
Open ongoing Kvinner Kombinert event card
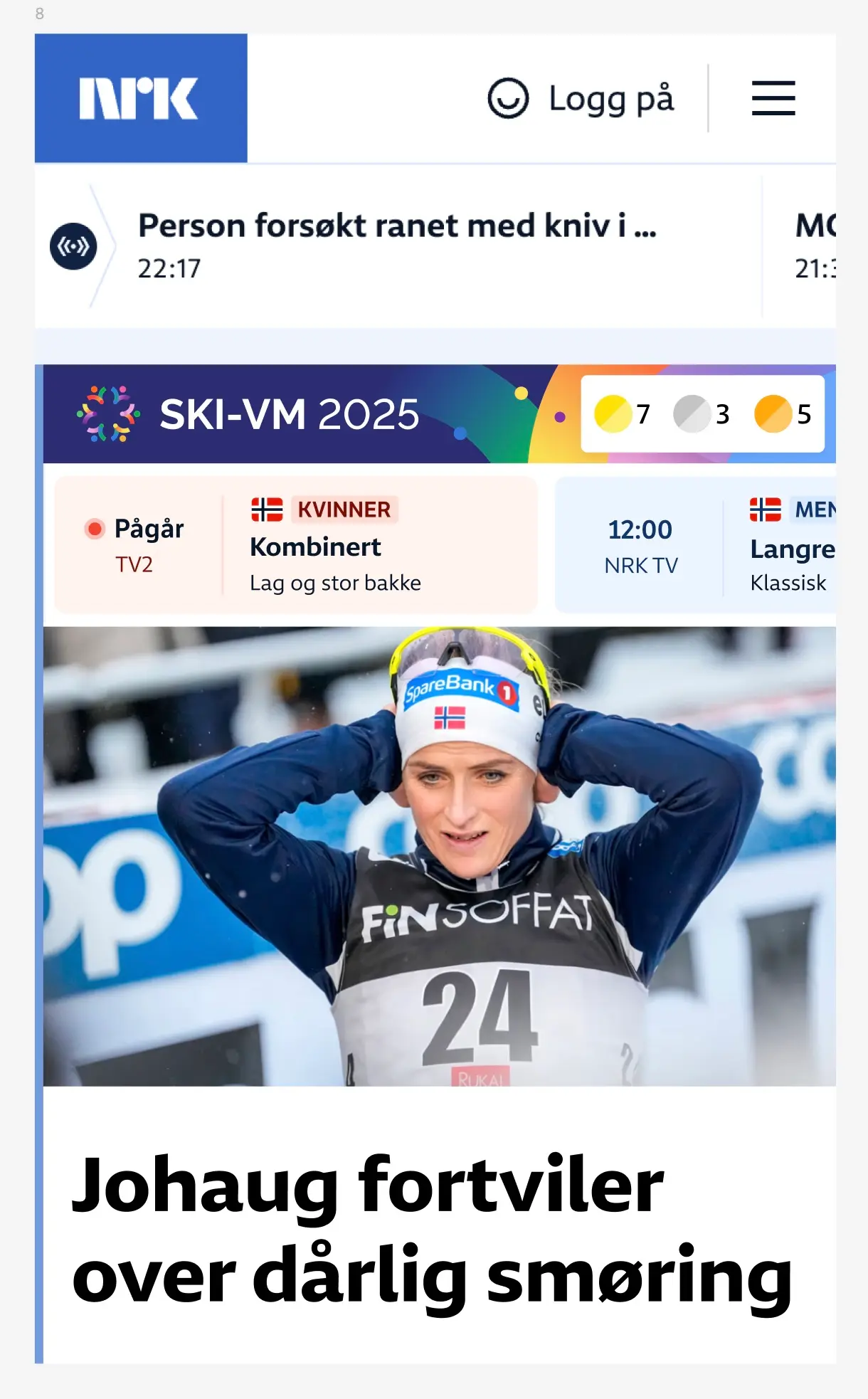pos(296,545)
